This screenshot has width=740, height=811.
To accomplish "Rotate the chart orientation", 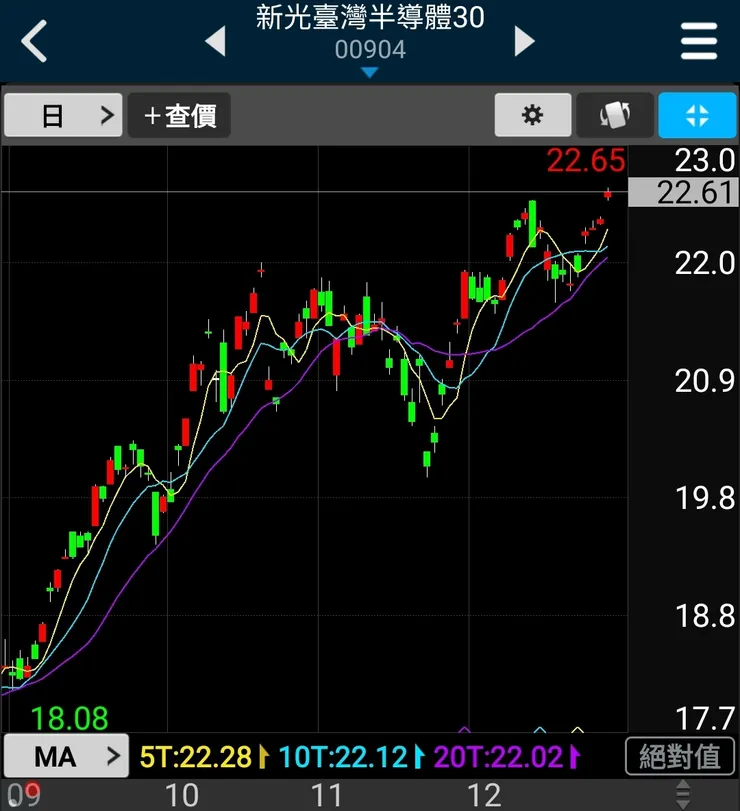I will (614, 116).
